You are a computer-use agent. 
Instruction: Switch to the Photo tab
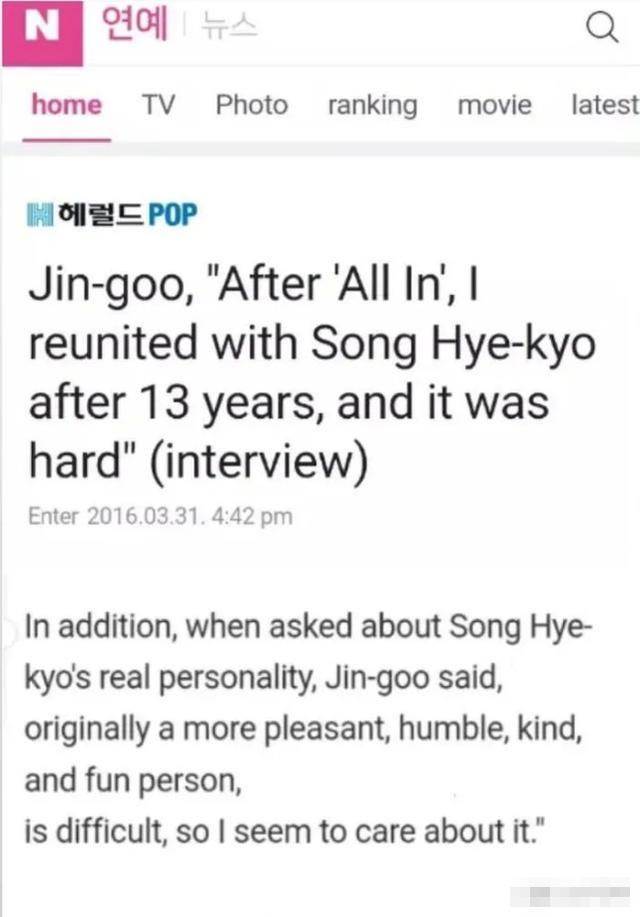pos(251,105)
